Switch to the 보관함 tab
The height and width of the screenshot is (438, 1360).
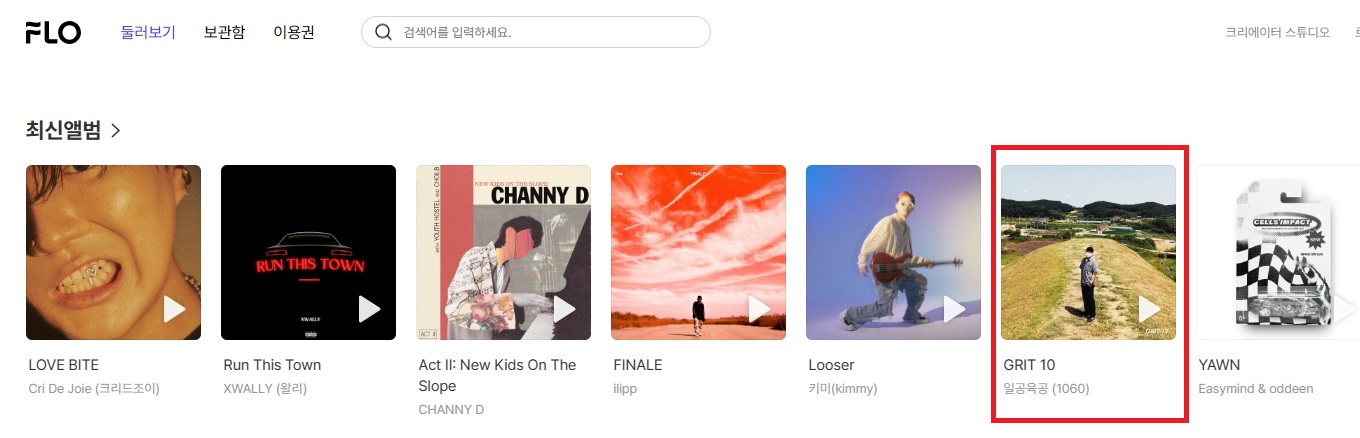224,32
